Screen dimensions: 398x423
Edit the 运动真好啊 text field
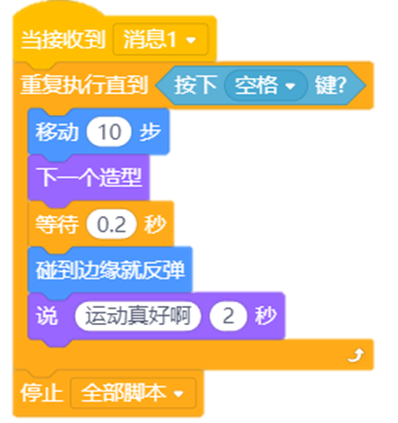coord(138,316)
